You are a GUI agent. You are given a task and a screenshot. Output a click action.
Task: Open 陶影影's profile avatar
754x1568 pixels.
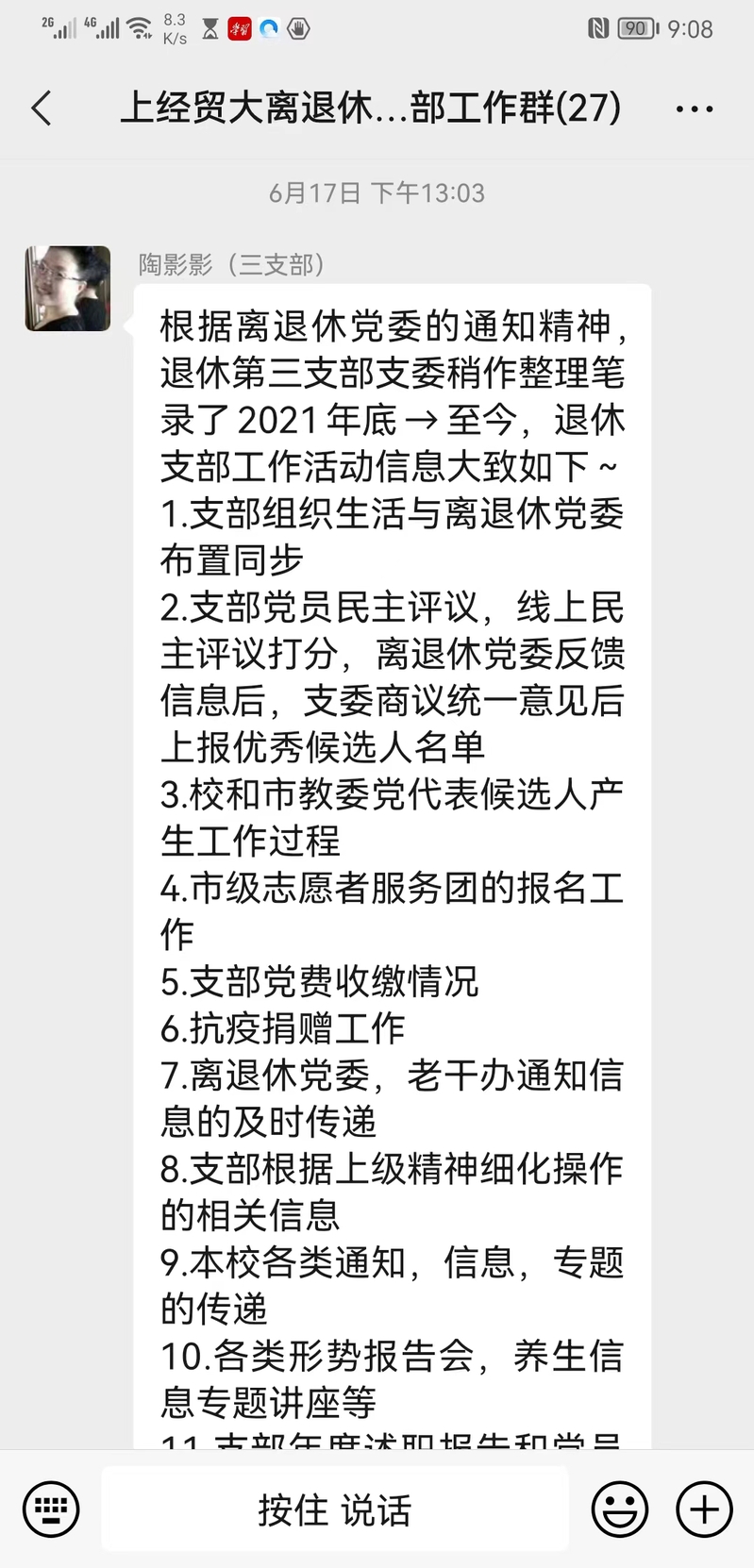tap(68, 289)
